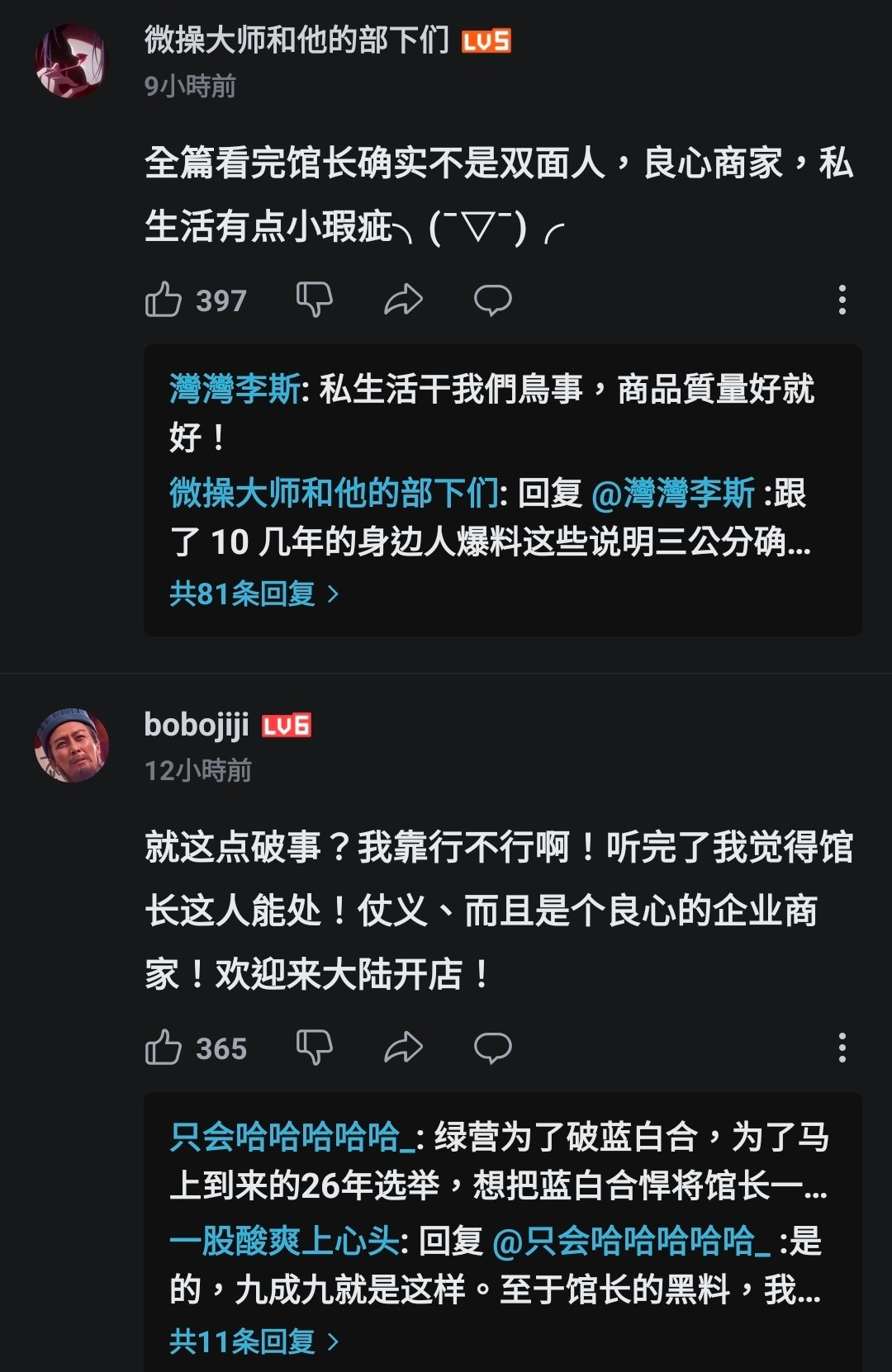Open overflow menu on bobojiji's comment

[842, 1048]
